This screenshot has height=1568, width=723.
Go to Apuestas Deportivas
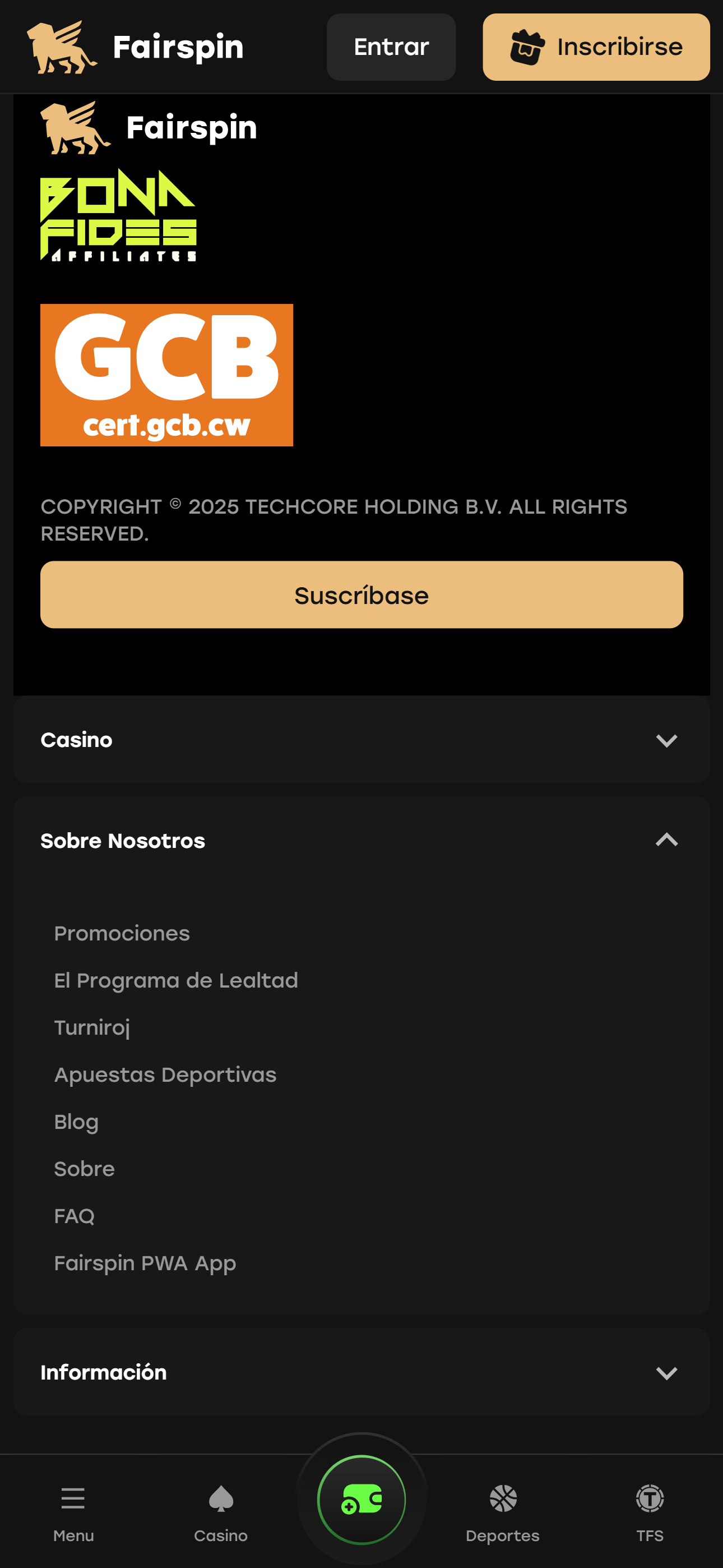(165, 1074)
